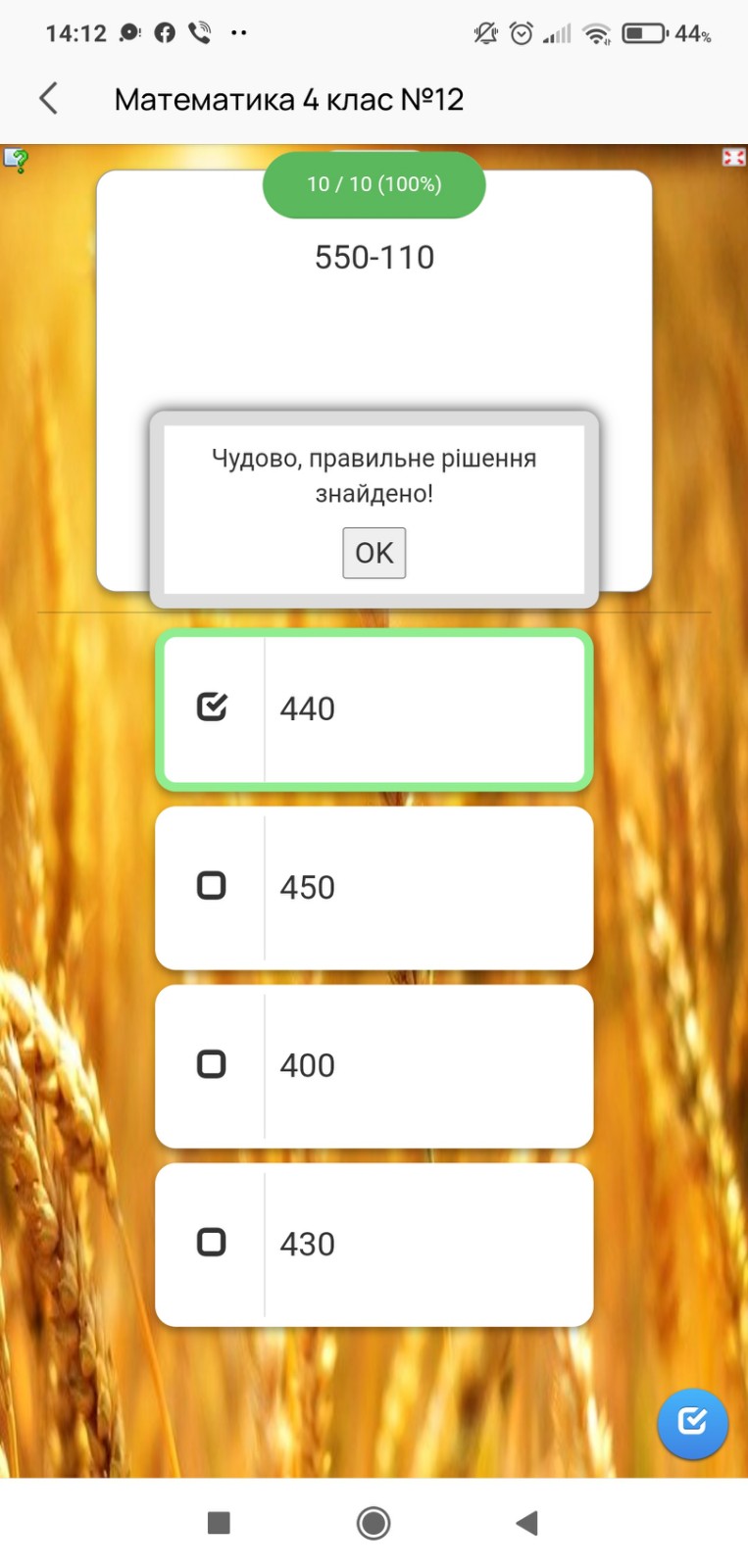This screenshot has width=748, height=1568.
Task: Choose the 450 answer option
Action: tap(374, 888)
